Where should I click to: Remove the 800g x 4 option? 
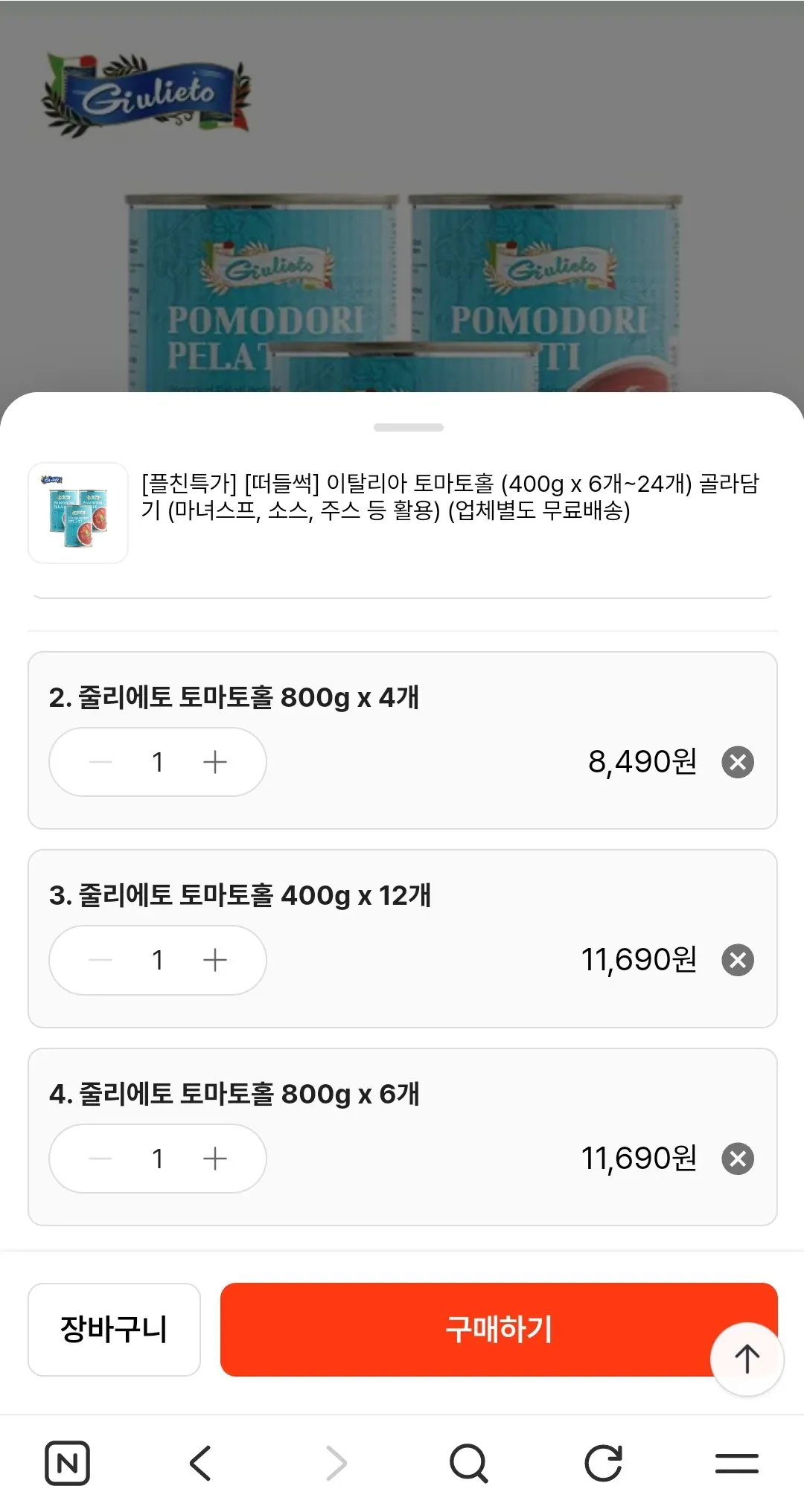tap(738, 761)
